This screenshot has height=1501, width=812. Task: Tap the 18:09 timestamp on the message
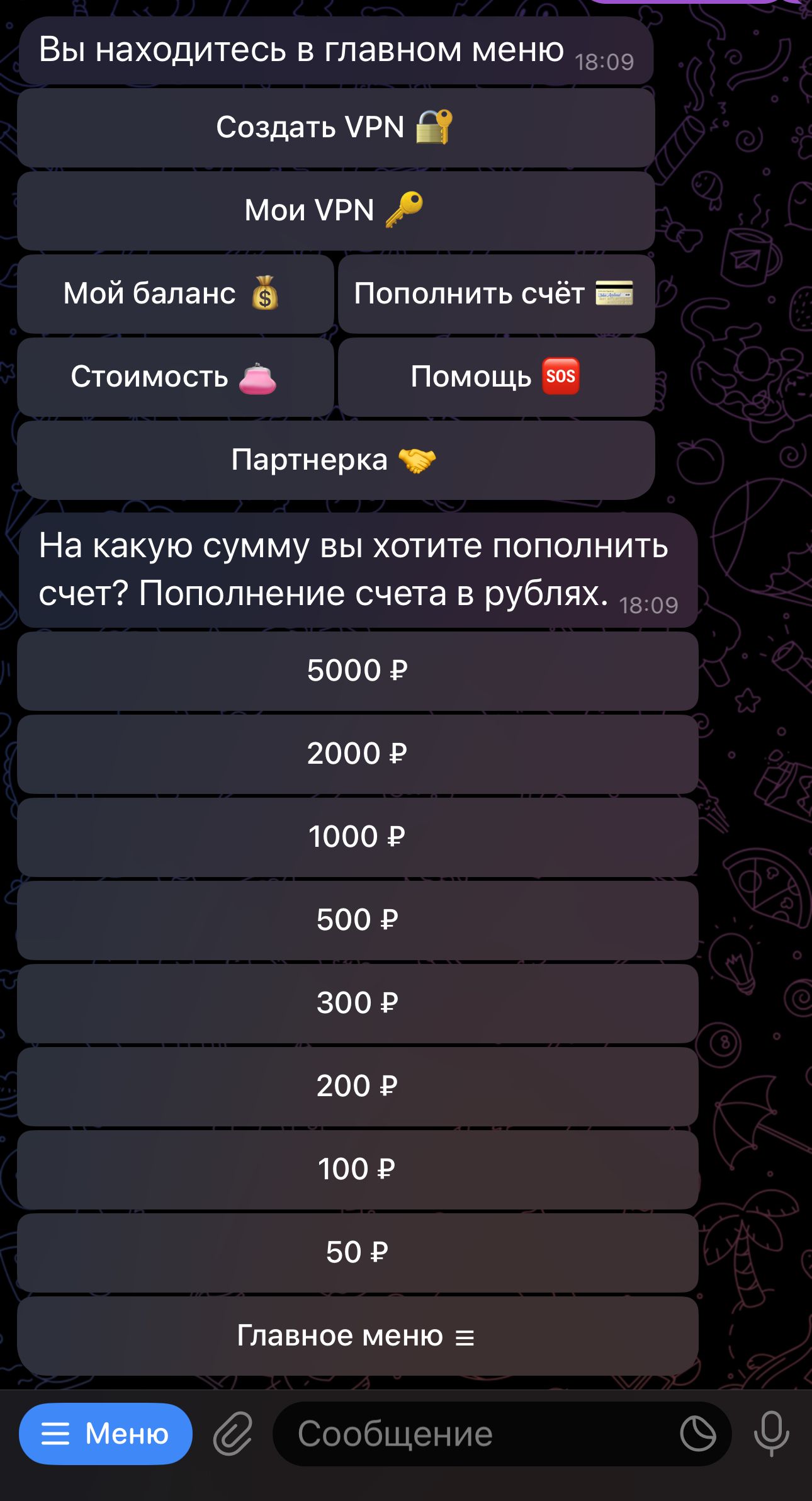[606, 60]
